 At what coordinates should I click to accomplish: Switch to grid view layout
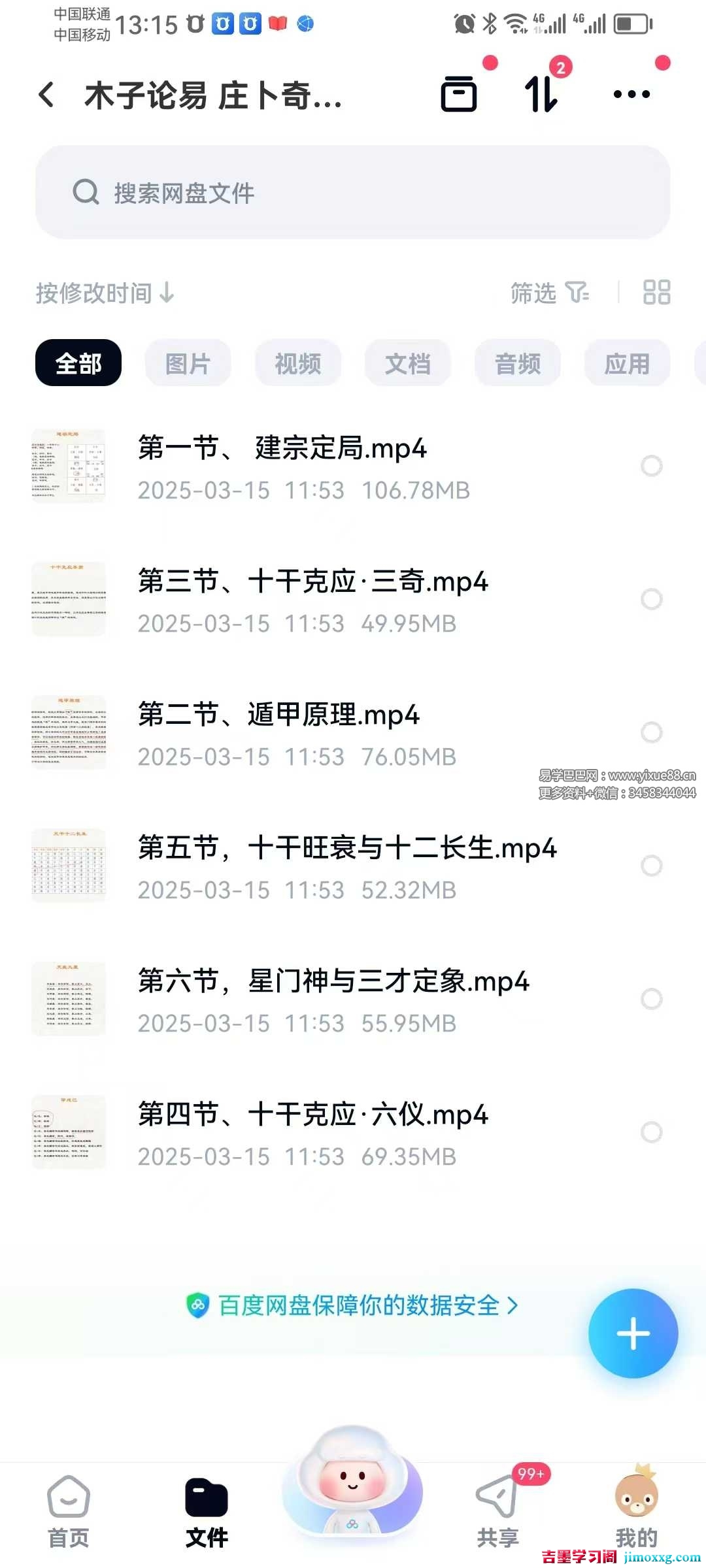656,293
